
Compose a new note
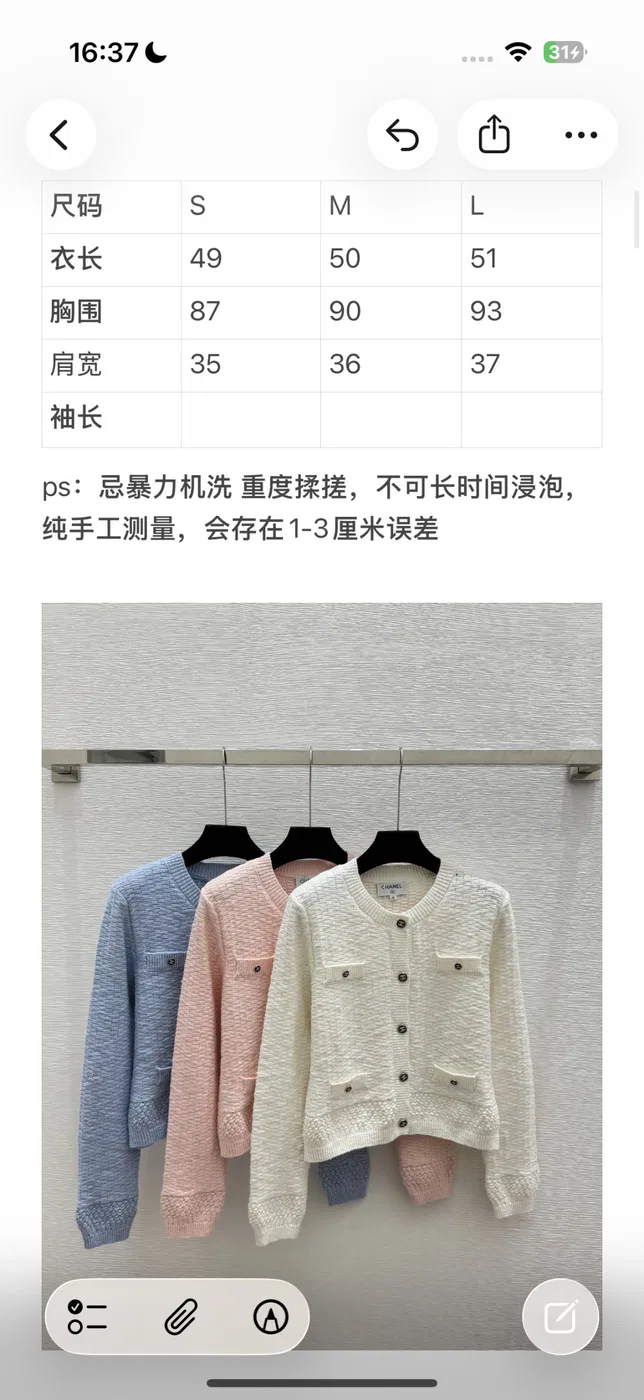click(561, 1316)
